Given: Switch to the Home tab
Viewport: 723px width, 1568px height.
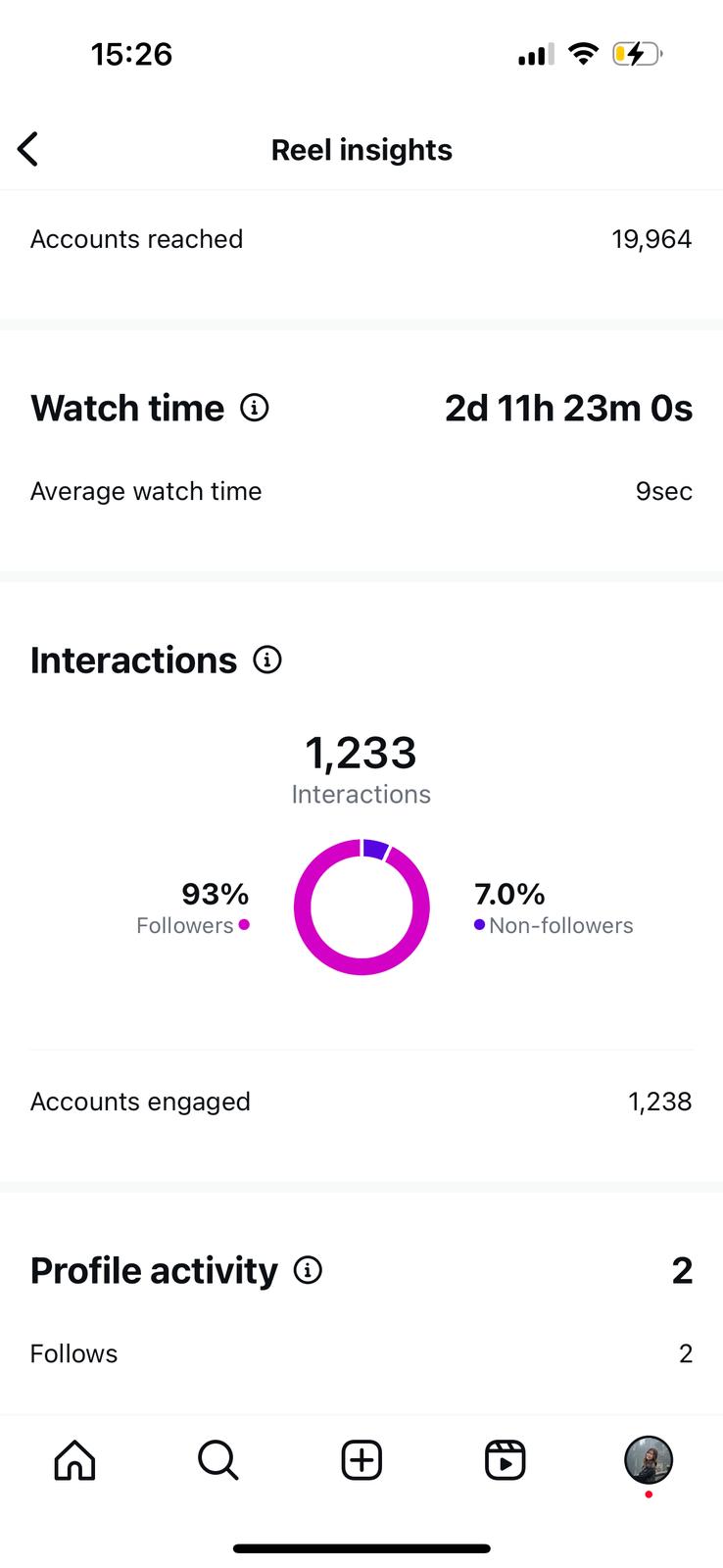Looking at the screenshot, I should click(x=74, y=1460).
